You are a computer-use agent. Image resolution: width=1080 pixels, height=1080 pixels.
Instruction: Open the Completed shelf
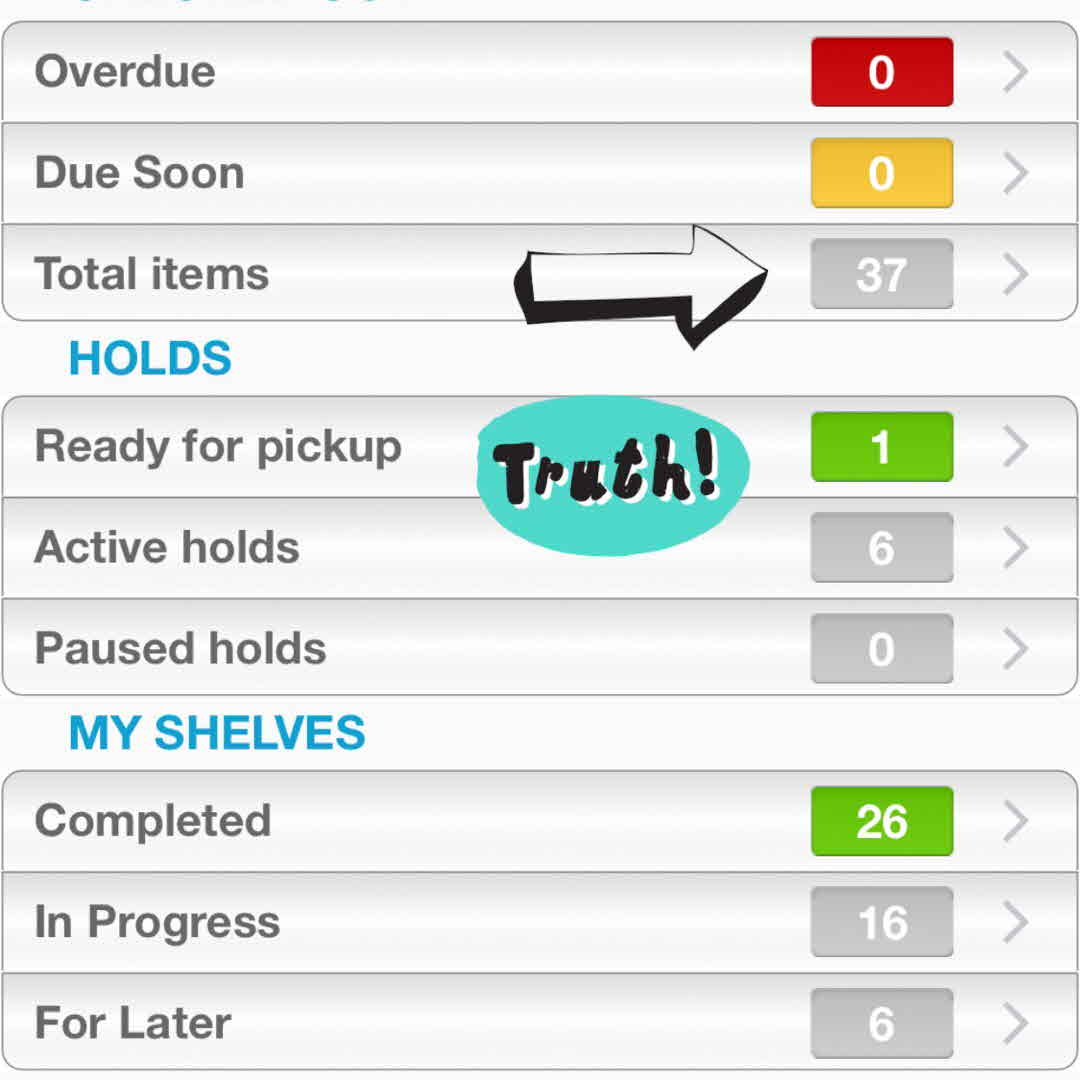tap(540, 821)
